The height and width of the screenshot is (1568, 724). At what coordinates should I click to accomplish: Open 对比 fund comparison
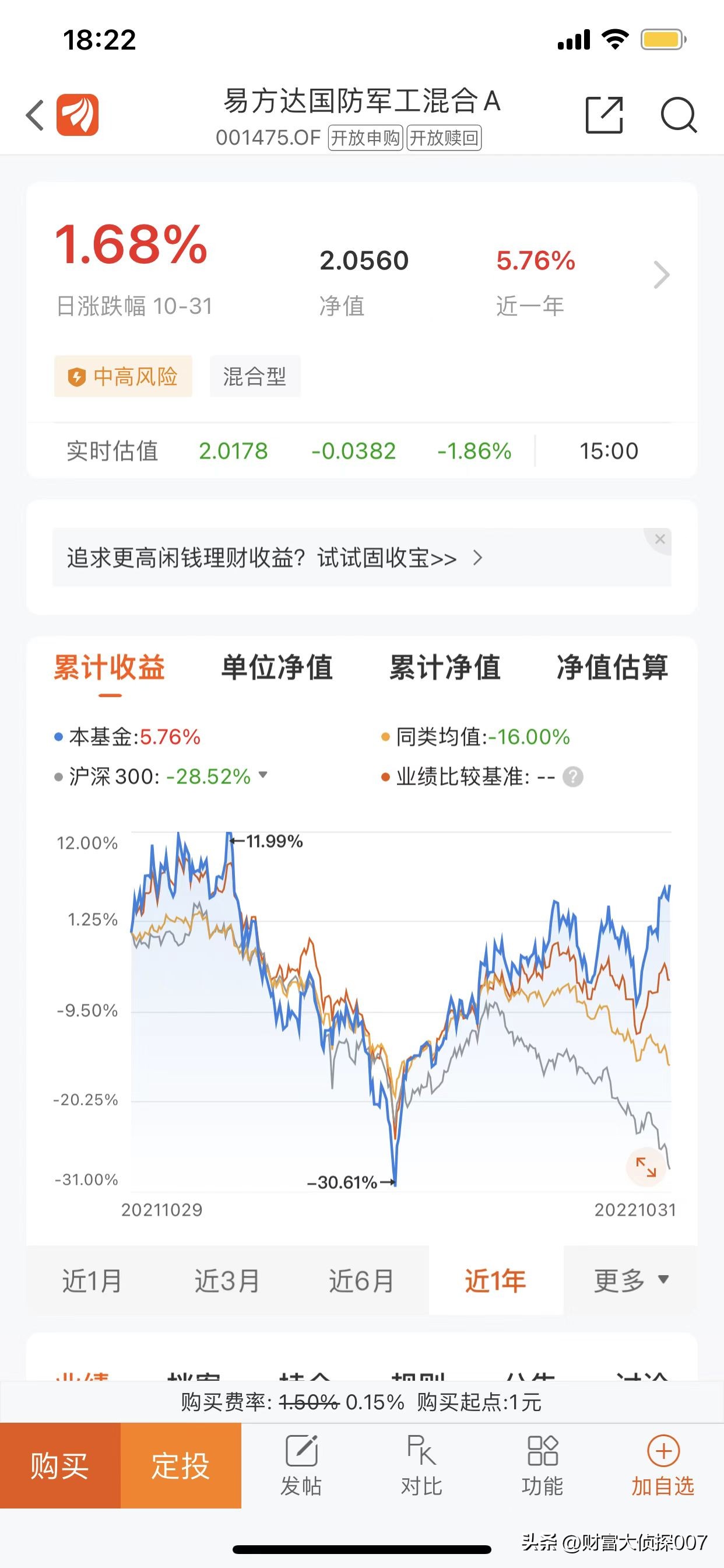pos(421,1466)
